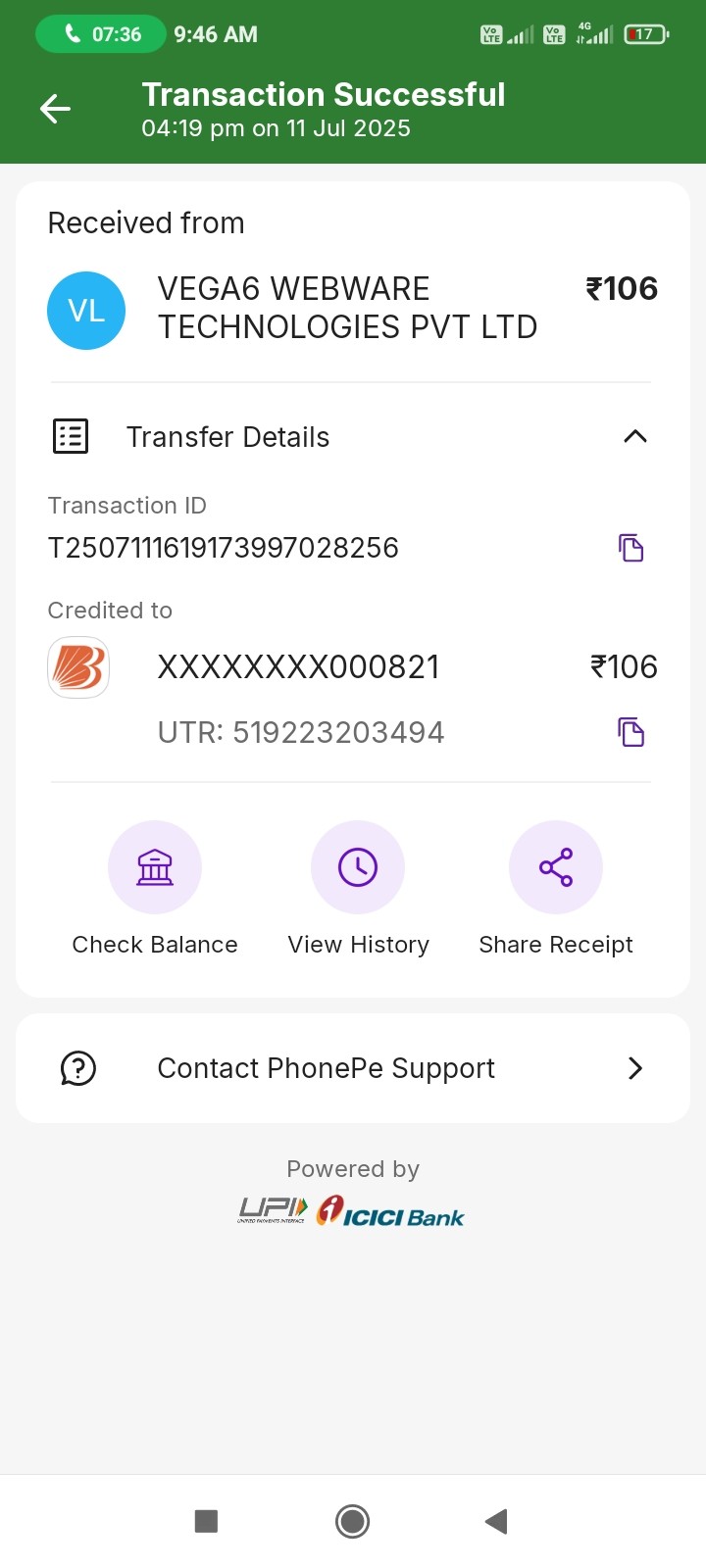Share Receipt of this transaction

(555, 868)
